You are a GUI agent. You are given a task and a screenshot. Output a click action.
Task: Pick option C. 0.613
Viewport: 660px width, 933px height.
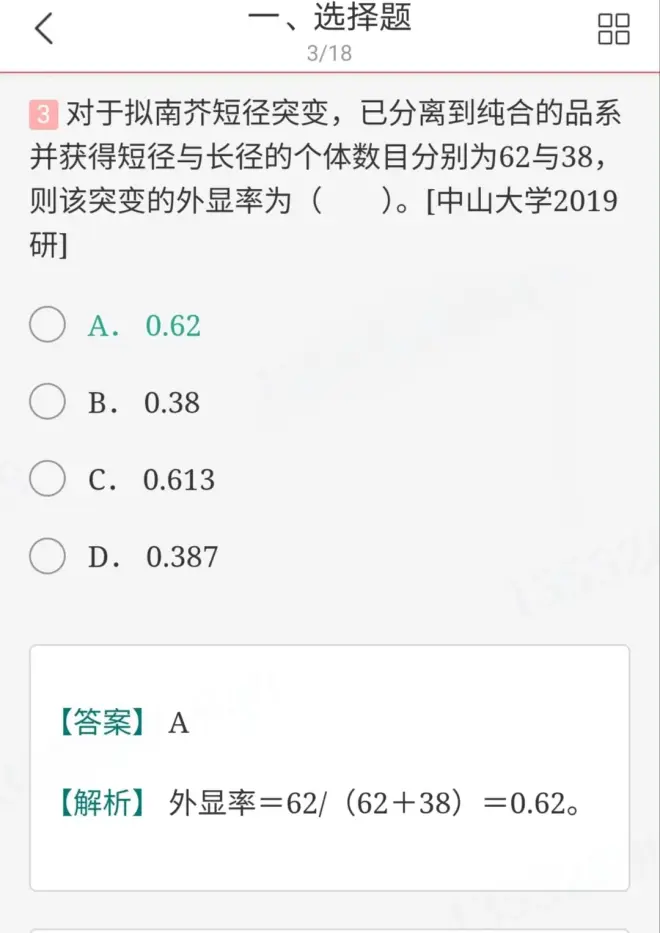pos(47,479)
